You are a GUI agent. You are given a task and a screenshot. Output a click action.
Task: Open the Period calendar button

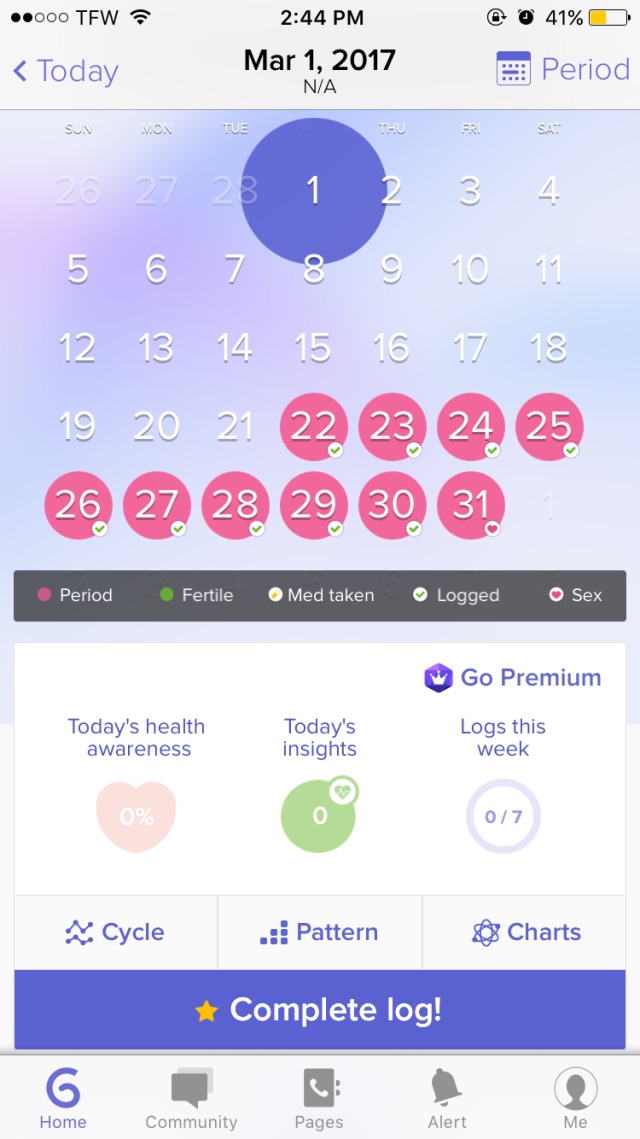[x=563, y=70]
